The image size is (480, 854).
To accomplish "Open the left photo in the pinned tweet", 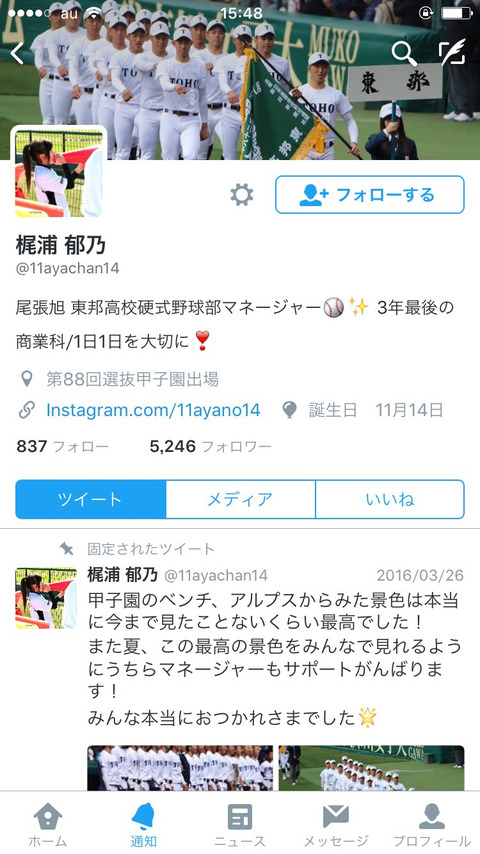I will pyautogui.click(x=180, y=768).
